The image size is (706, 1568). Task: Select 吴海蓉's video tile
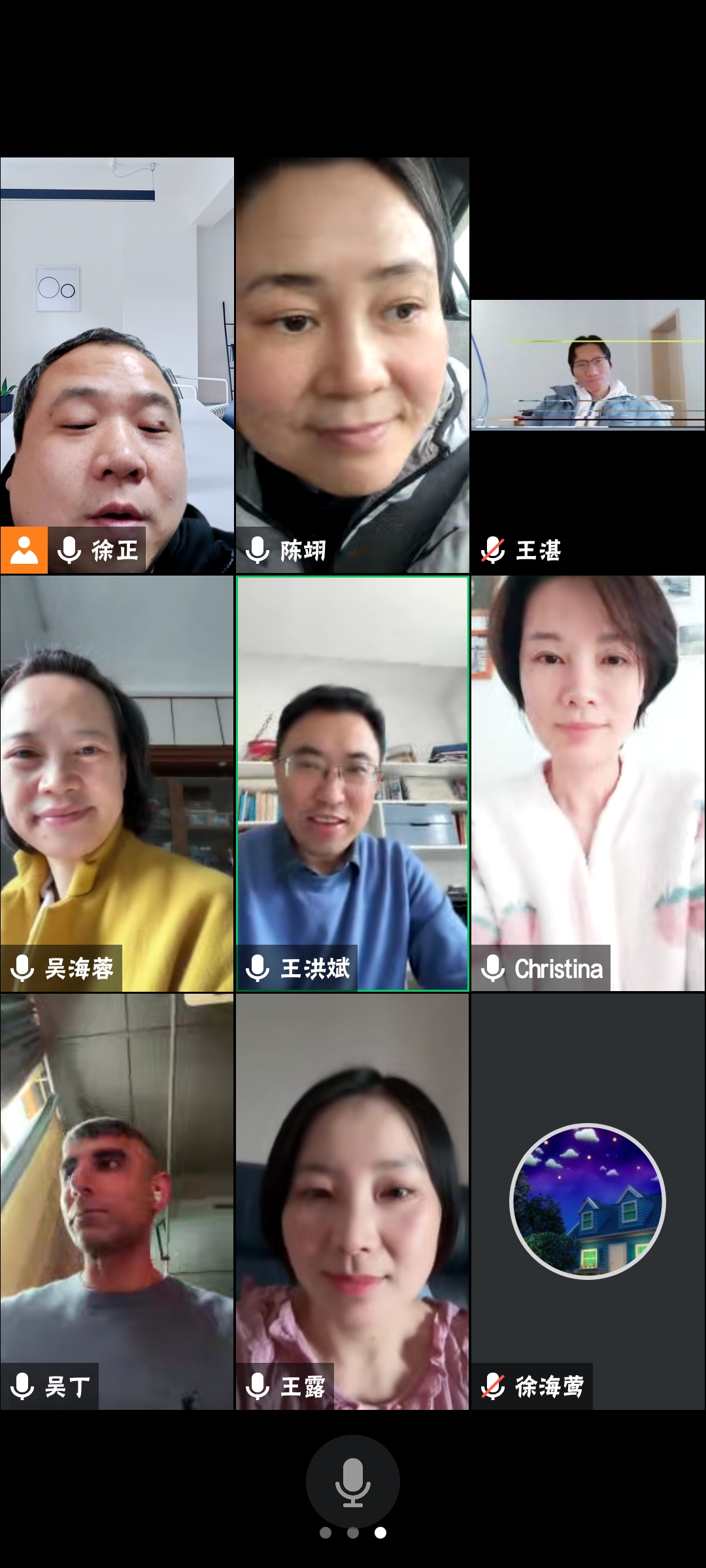[x=117, y=783]
